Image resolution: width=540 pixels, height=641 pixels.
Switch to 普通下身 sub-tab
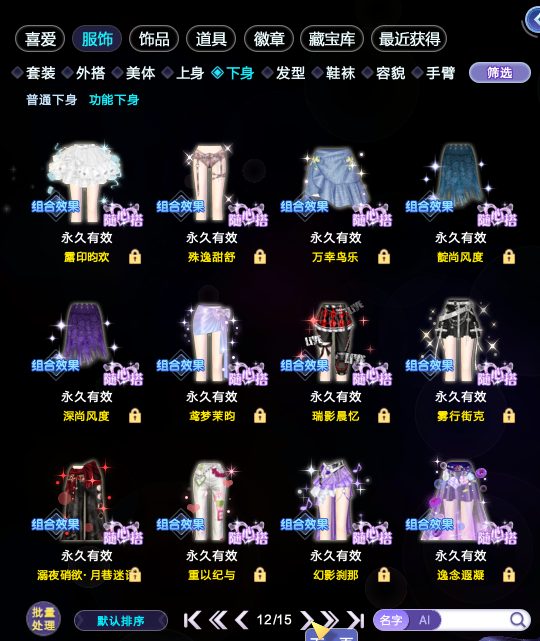click(x=52, y=100)
